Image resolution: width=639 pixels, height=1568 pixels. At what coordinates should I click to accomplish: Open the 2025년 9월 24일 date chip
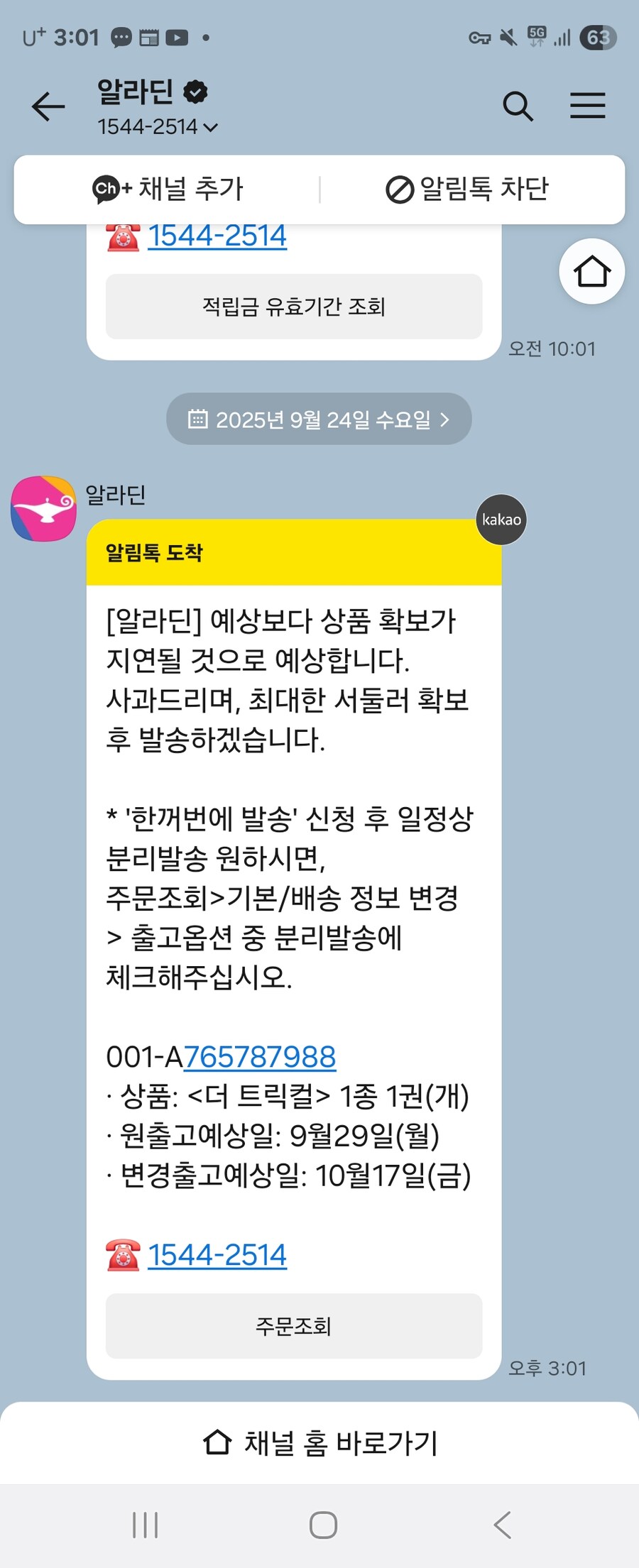click(319, 420)
